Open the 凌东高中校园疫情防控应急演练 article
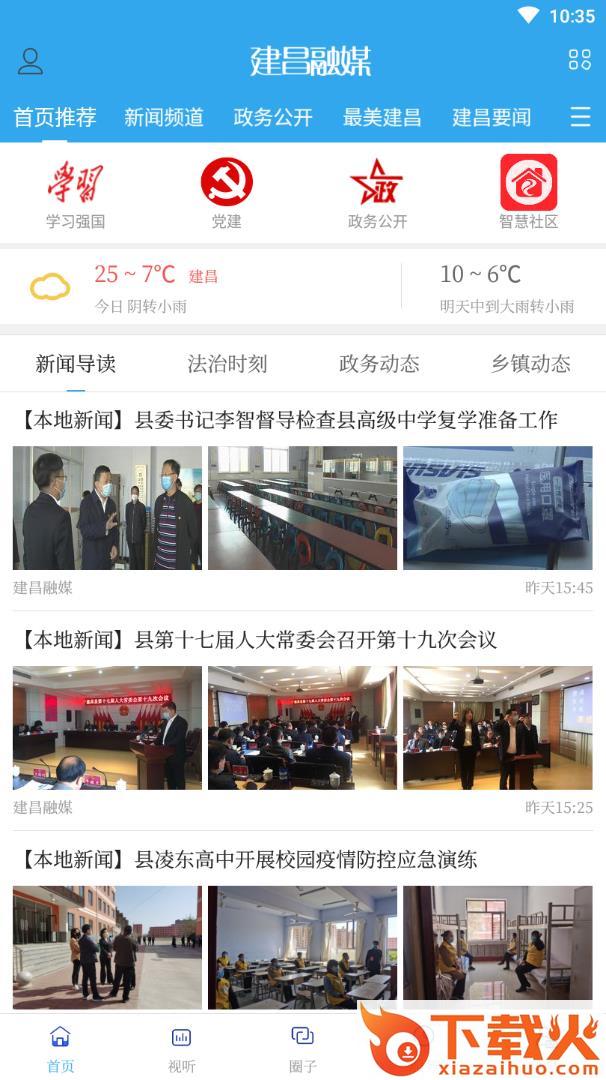 pos(246,859)
